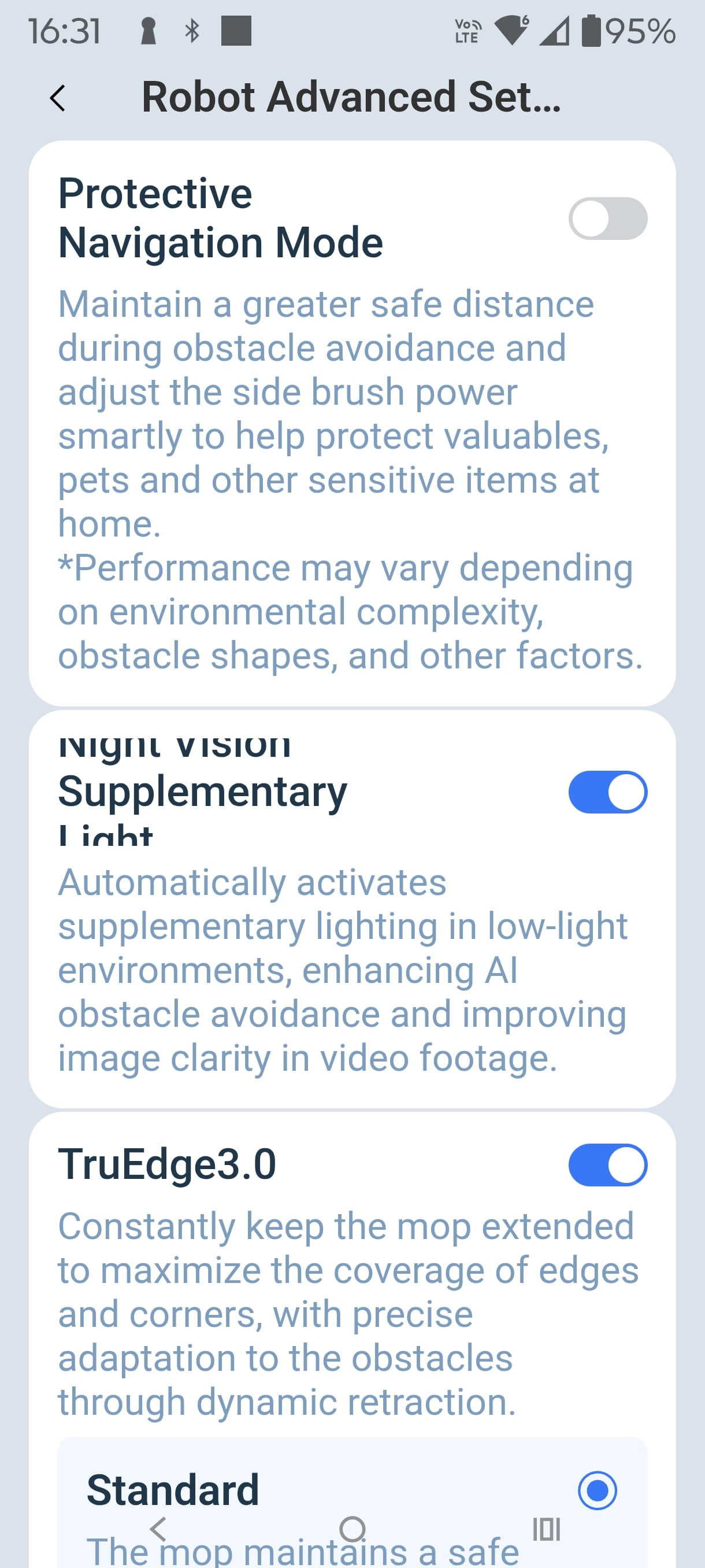
Task: Turn off Night Vision Supplementary Light
Action: coord(607,792)
